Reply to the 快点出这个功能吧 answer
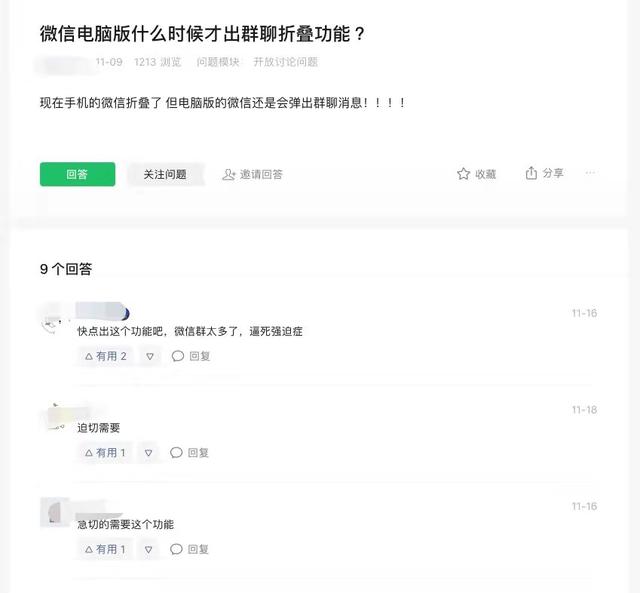Viewport: 640px width, 593px height. point(191,356)
